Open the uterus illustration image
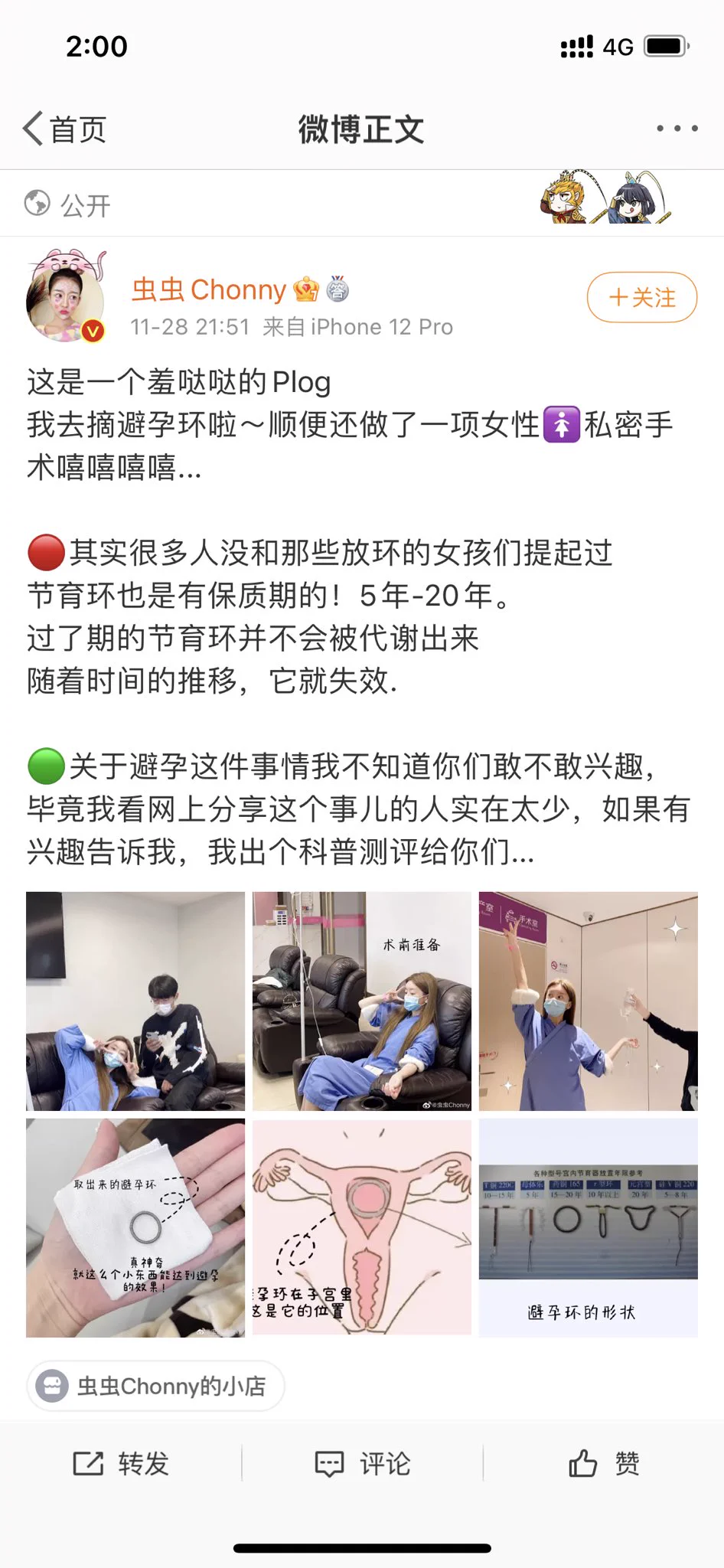This screenshot has width=724, height=1568. tap(362, 1227)
